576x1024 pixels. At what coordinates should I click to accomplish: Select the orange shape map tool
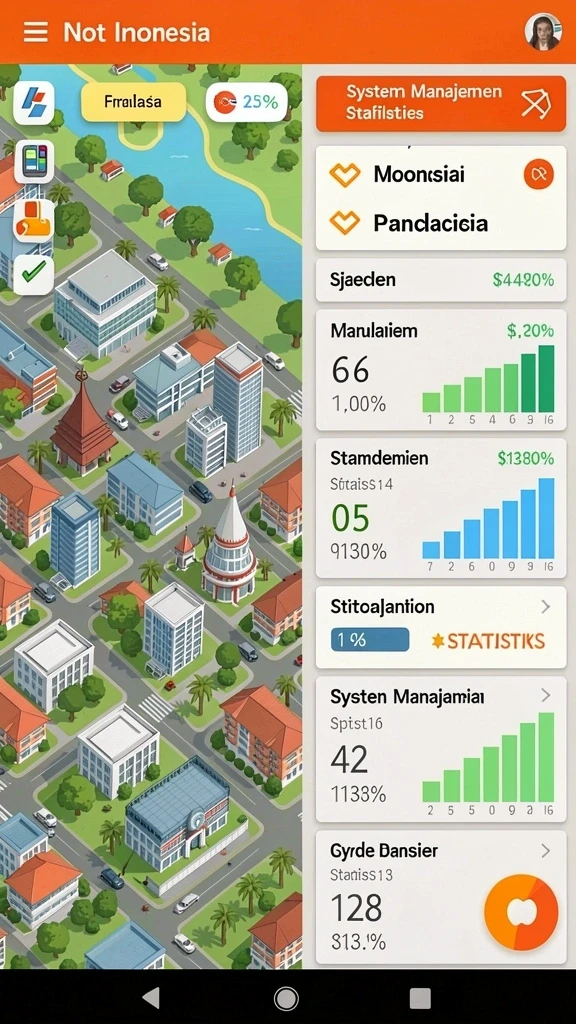pos(34,219)
